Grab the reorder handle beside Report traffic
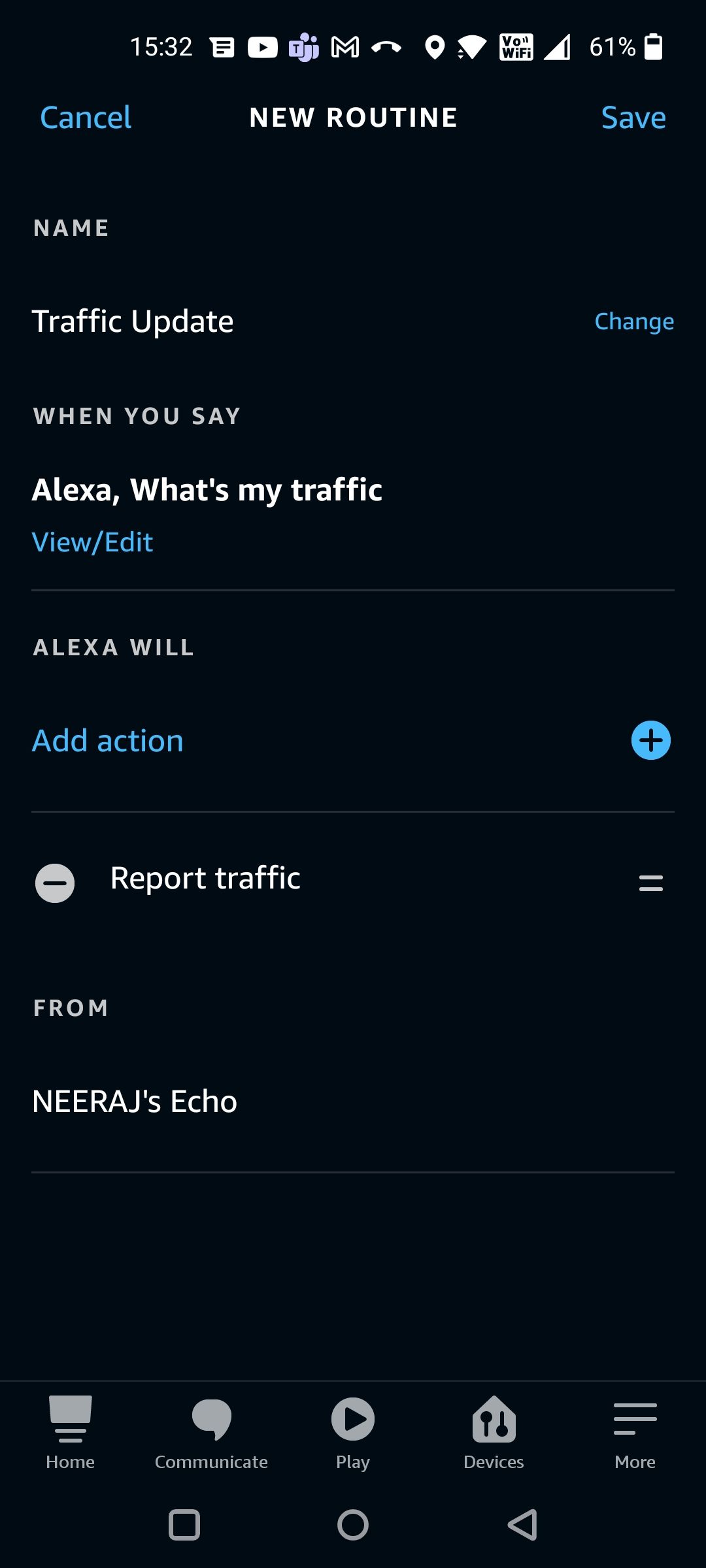The height and width of the screenshot is (1568, 706). point(649,882)
